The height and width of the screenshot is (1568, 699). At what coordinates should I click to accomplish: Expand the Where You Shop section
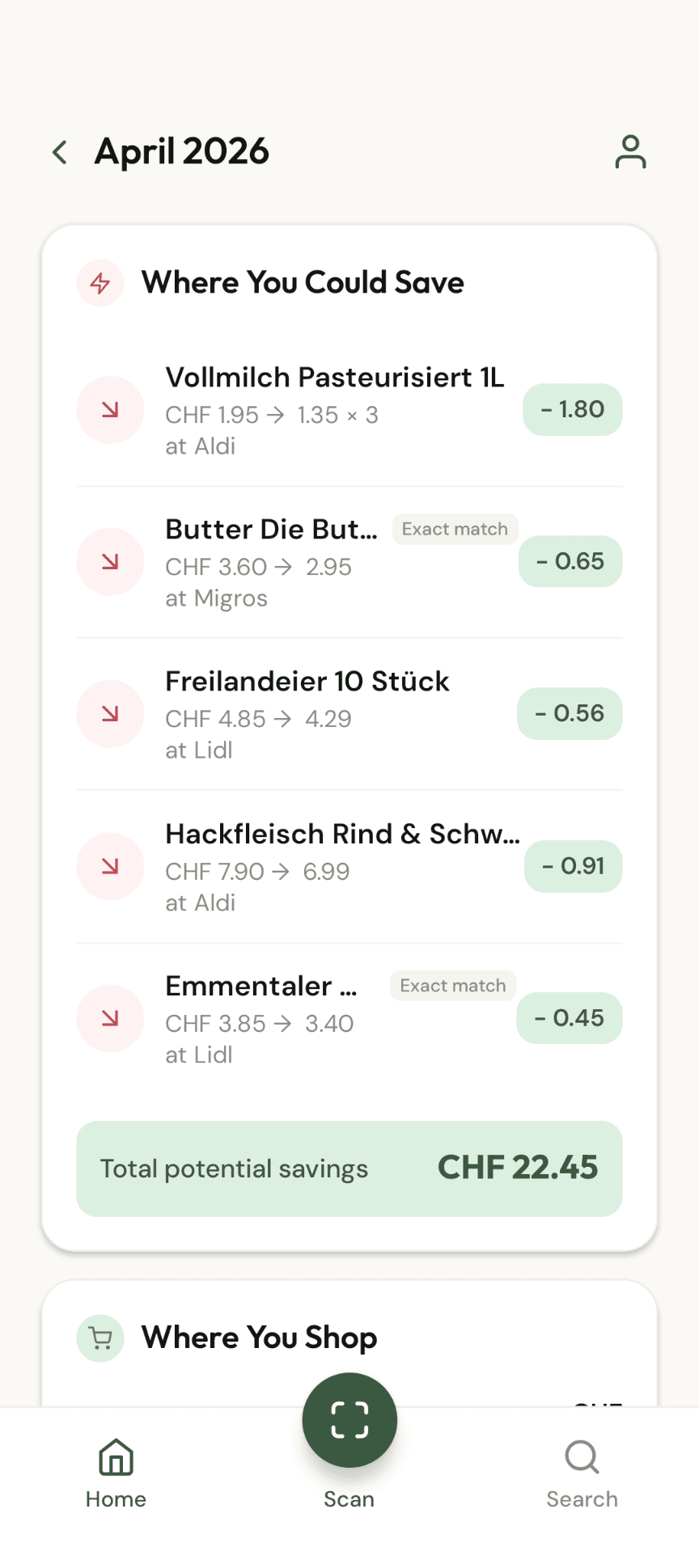tap(259, 1338)
